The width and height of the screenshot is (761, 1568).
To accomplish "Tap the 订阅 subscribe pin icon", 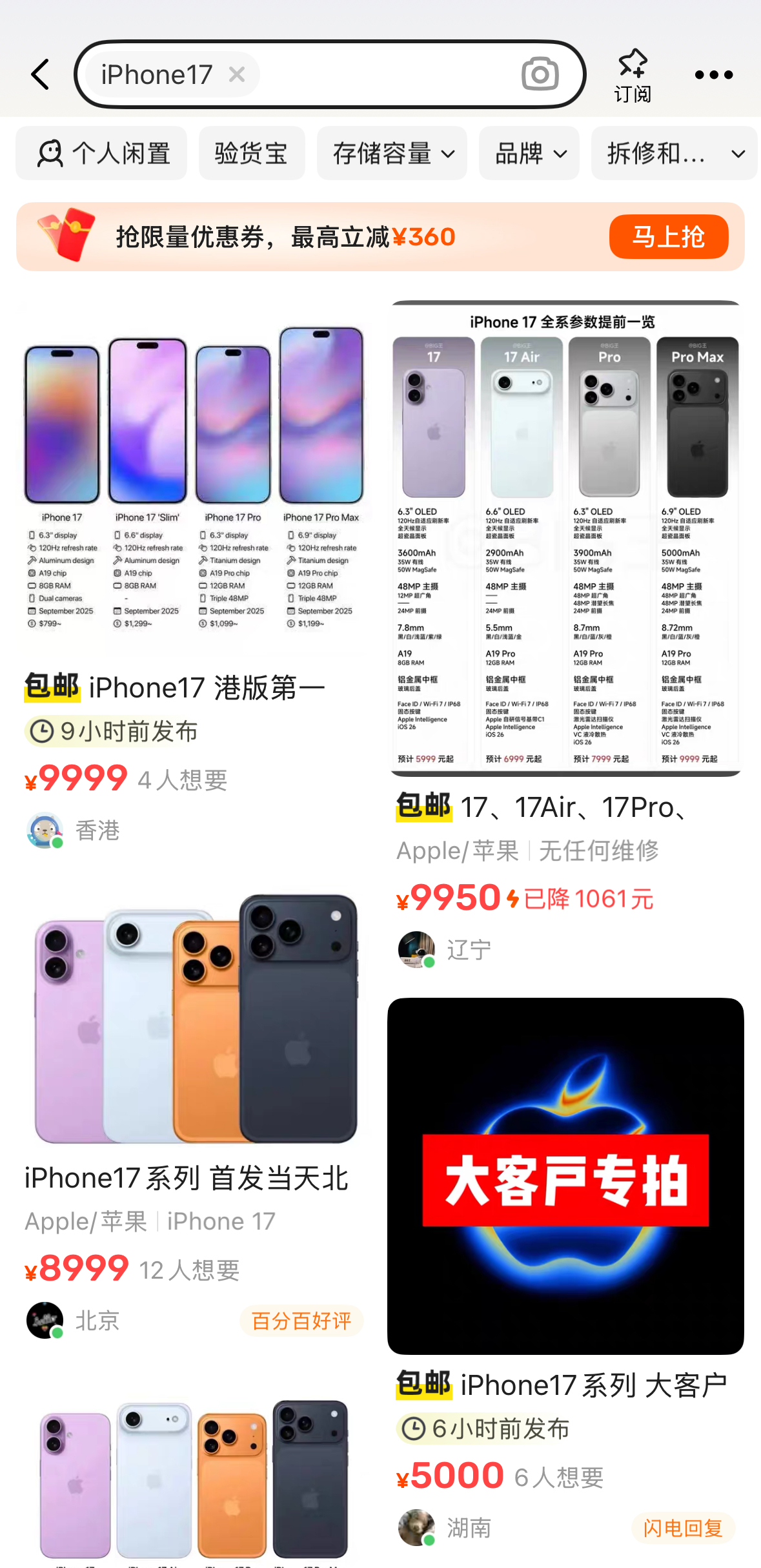I will pyautogui.click(x=633, y=65).
